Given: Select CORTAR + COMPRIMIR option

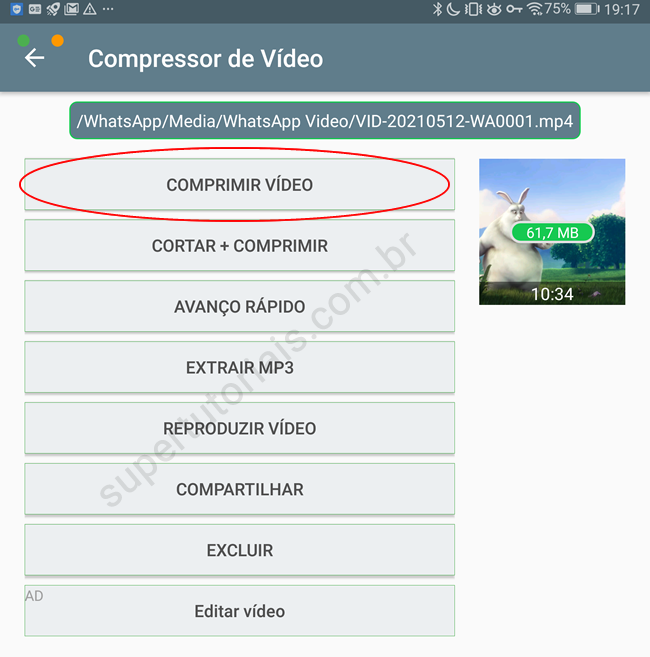Looking at the screenshot, I should 239,246.
